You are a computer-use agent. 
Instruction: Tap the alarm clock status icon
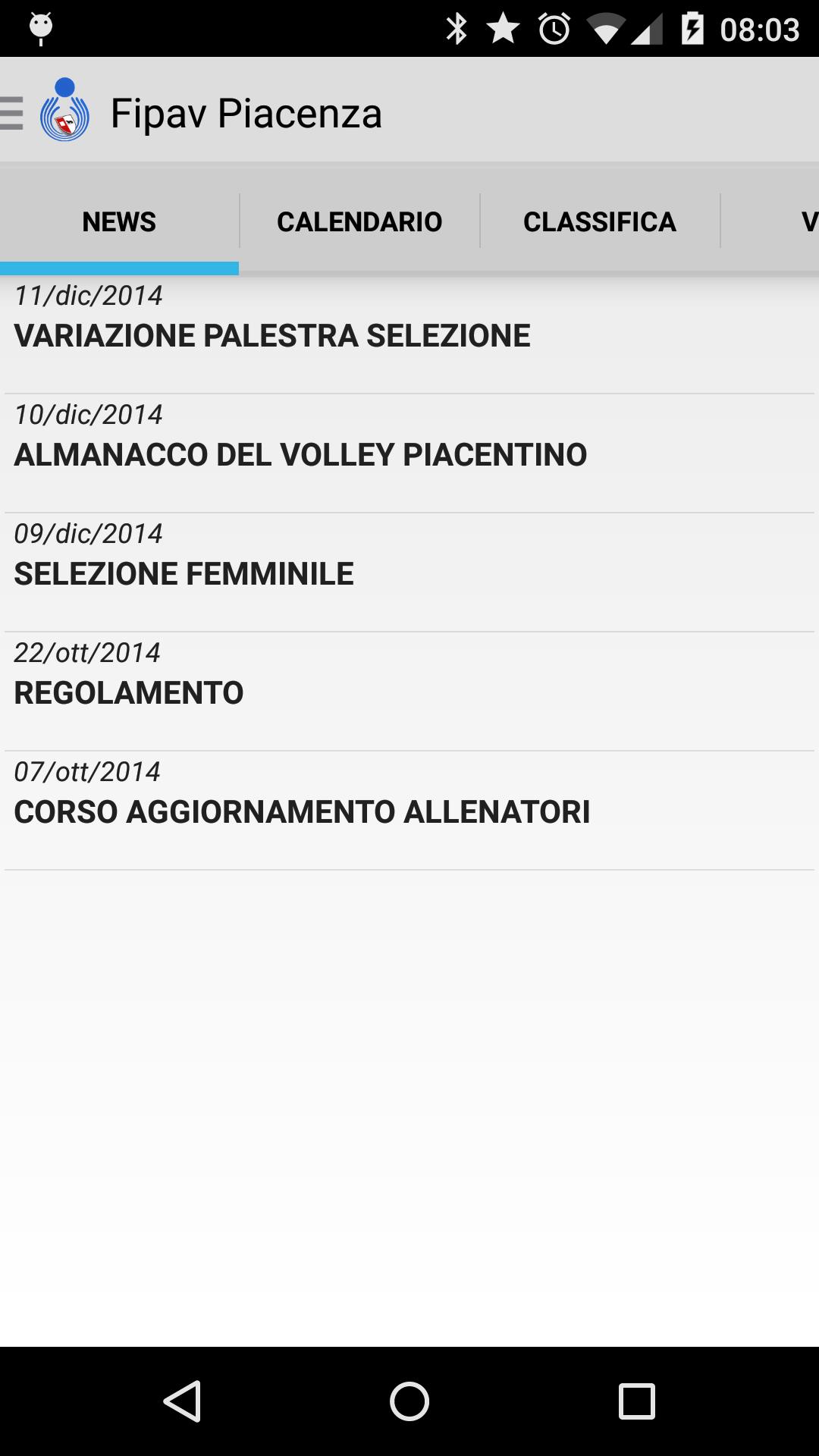[x=553, y=28]
